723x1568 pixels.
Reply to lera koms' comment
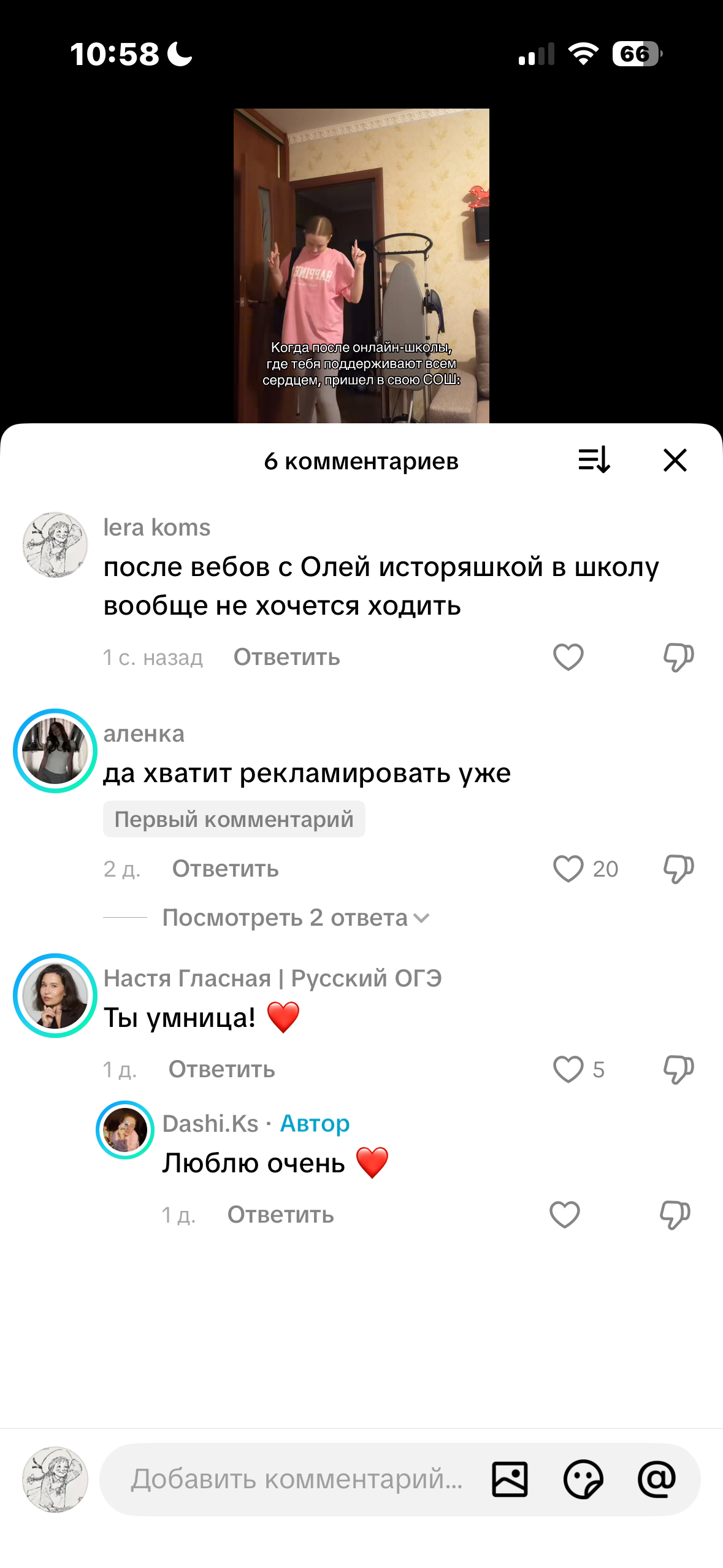tap(286, 657)
